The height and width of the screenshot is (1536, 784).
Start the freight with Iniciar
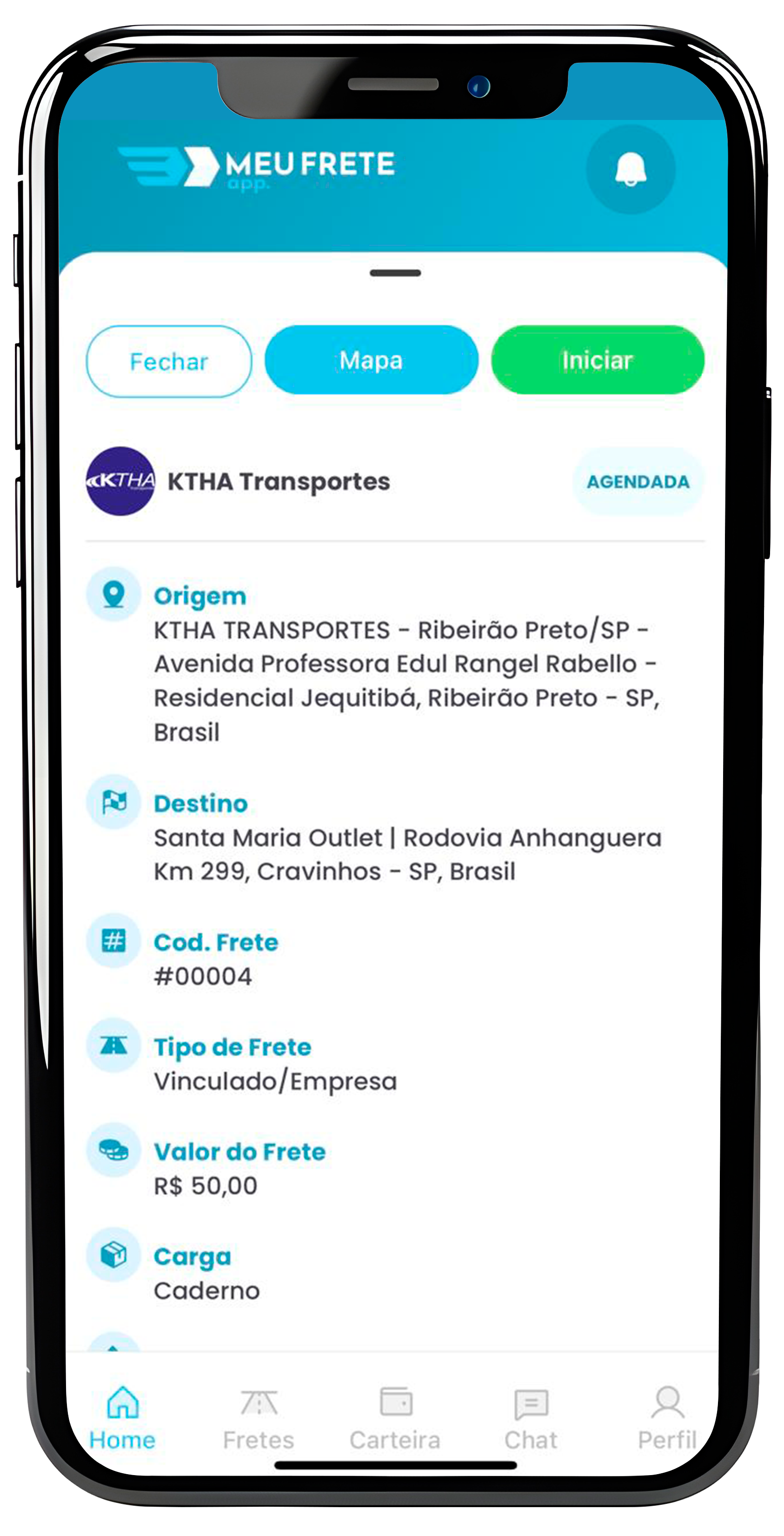(597, 360)
